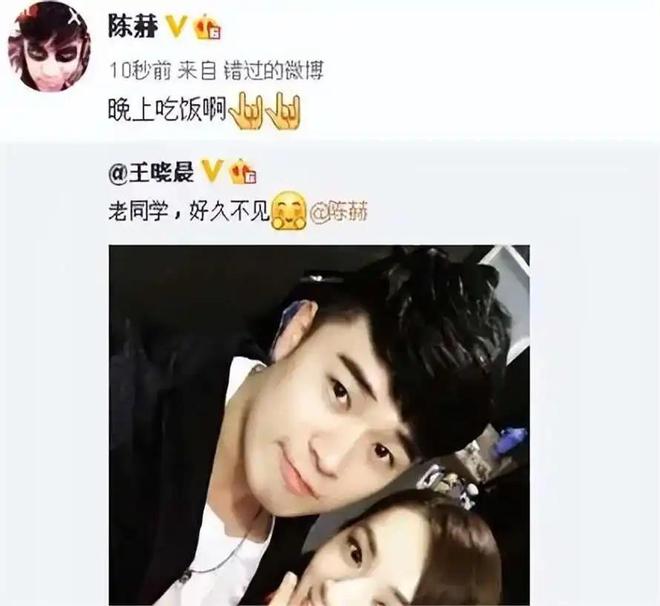
Task: View the reposted selfie photo
Action: [319, 425]
